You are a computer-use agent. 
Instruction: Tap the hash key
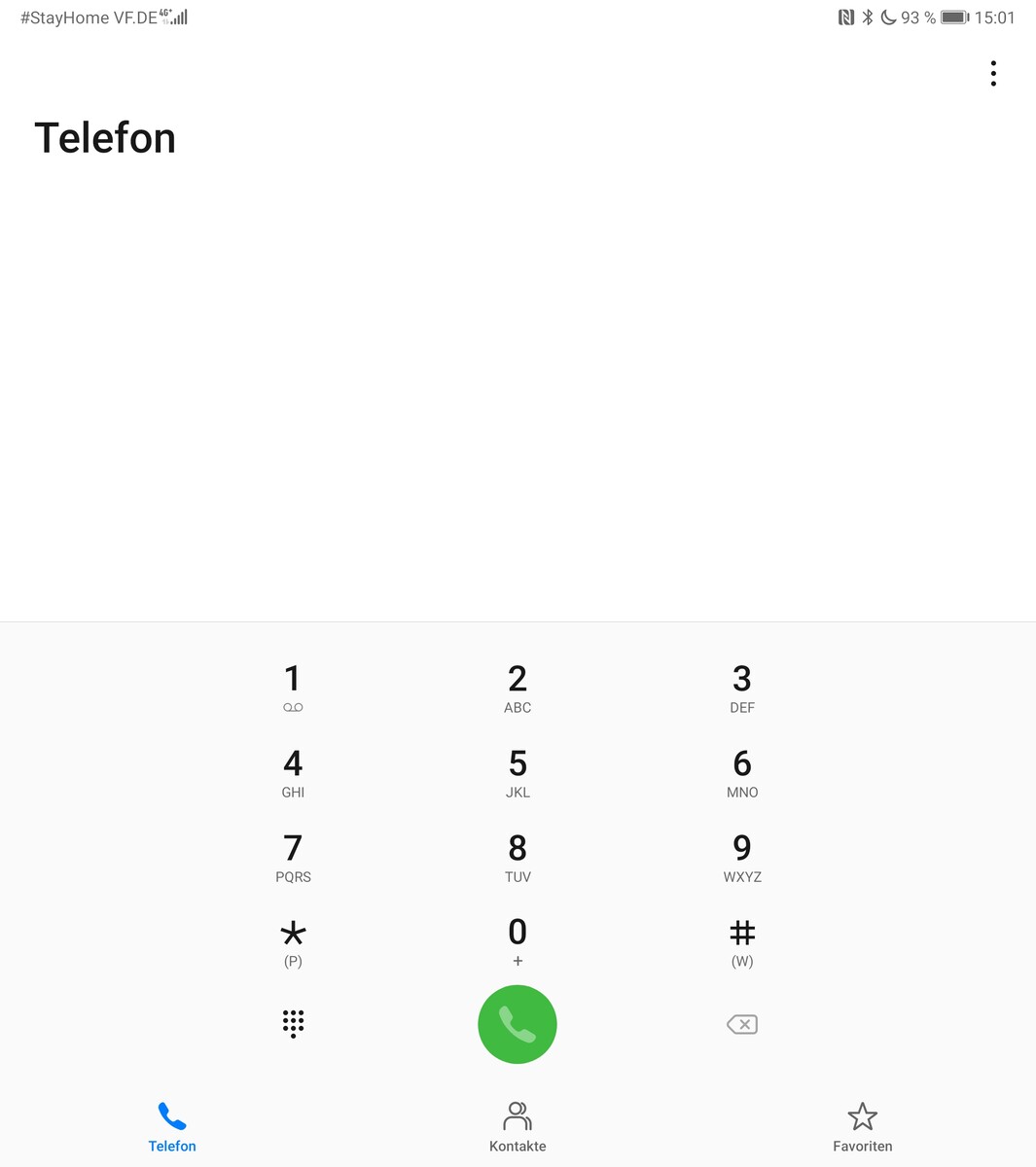click(742, 940)
